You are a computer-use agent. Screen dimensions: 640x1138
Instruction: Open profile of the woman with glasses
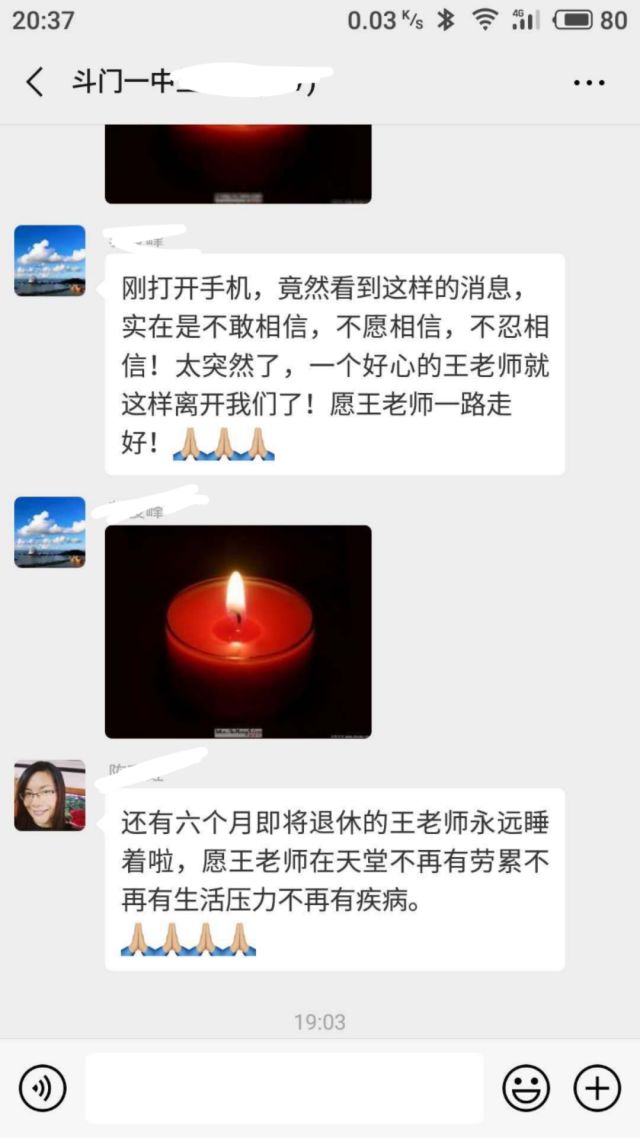point(50,795)
